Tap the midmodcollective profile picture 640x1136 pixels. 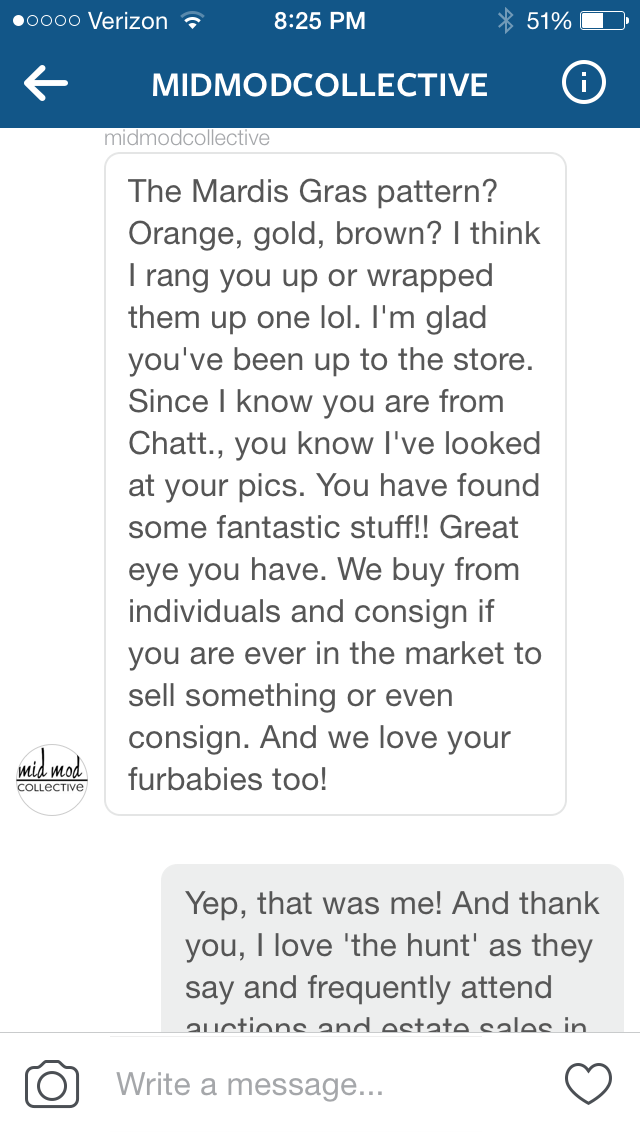(x=53, y=779)
